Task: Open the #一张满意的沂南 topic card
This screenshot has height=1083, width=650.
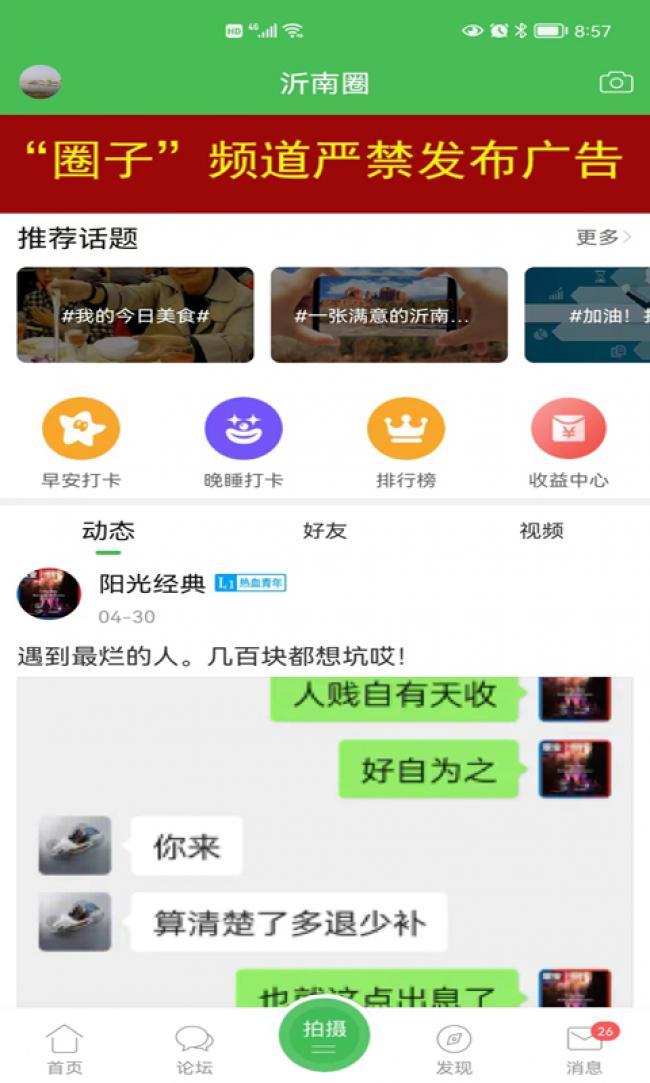Action: 389,314
